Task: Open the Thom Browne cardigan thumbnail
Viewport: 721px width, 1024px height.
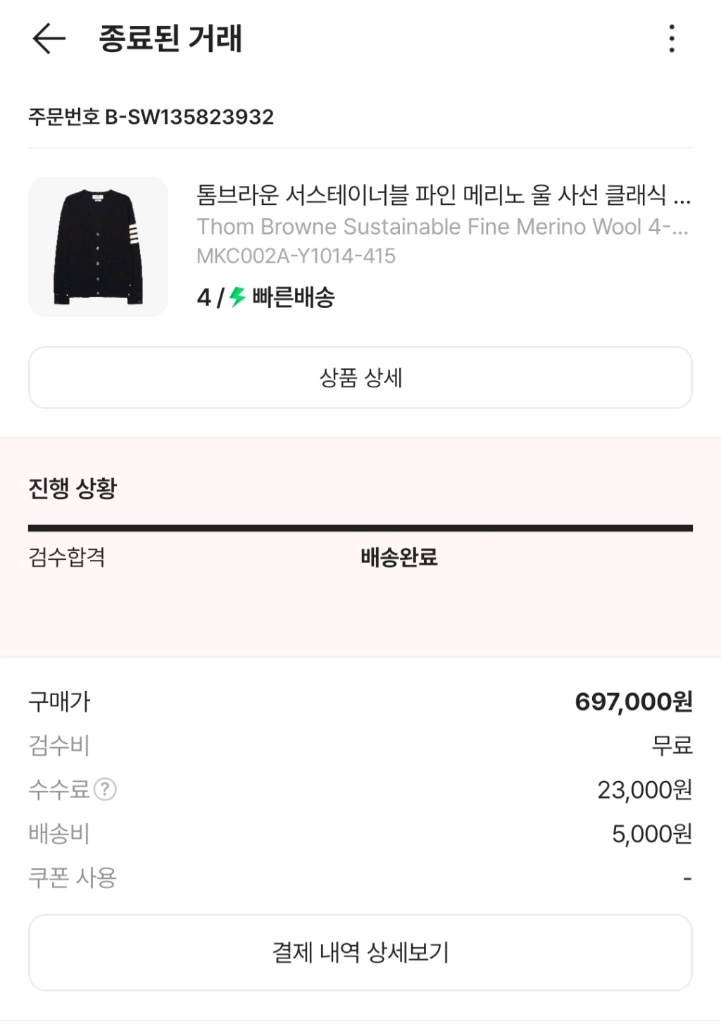Action: pyautogui.click(x=98, y=247)
